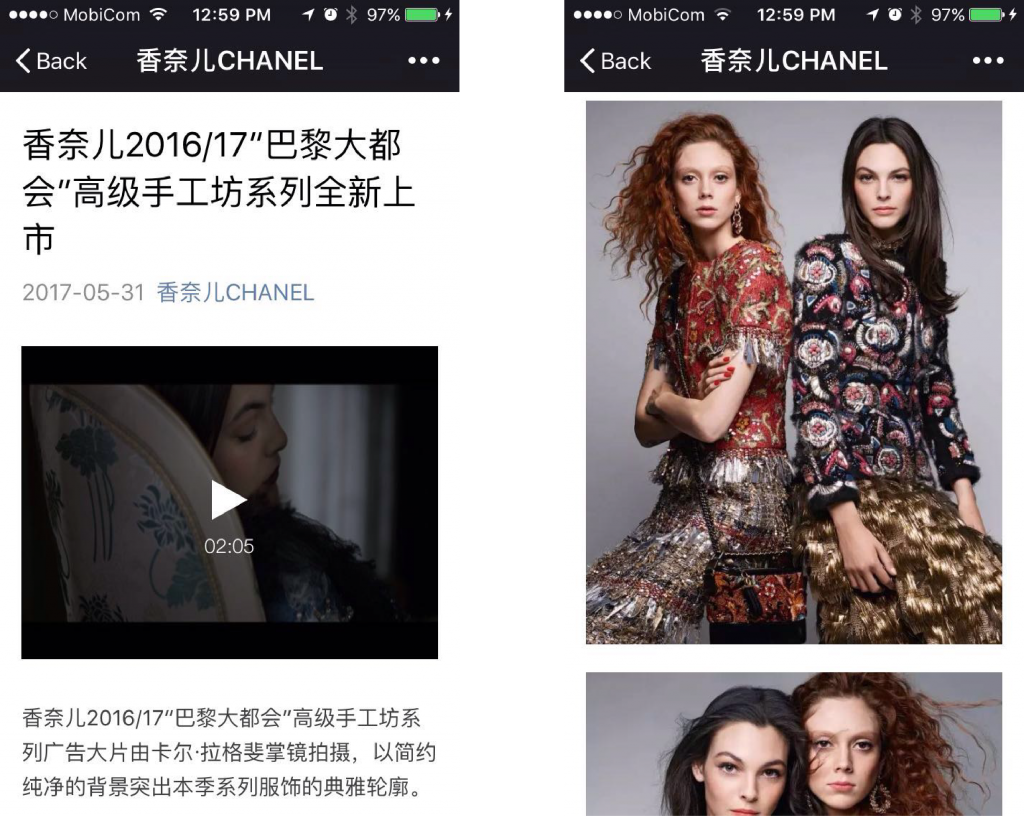1024x816 pixels.
Task: Open the overflow menu above the article headline
Action: (423, 61)
